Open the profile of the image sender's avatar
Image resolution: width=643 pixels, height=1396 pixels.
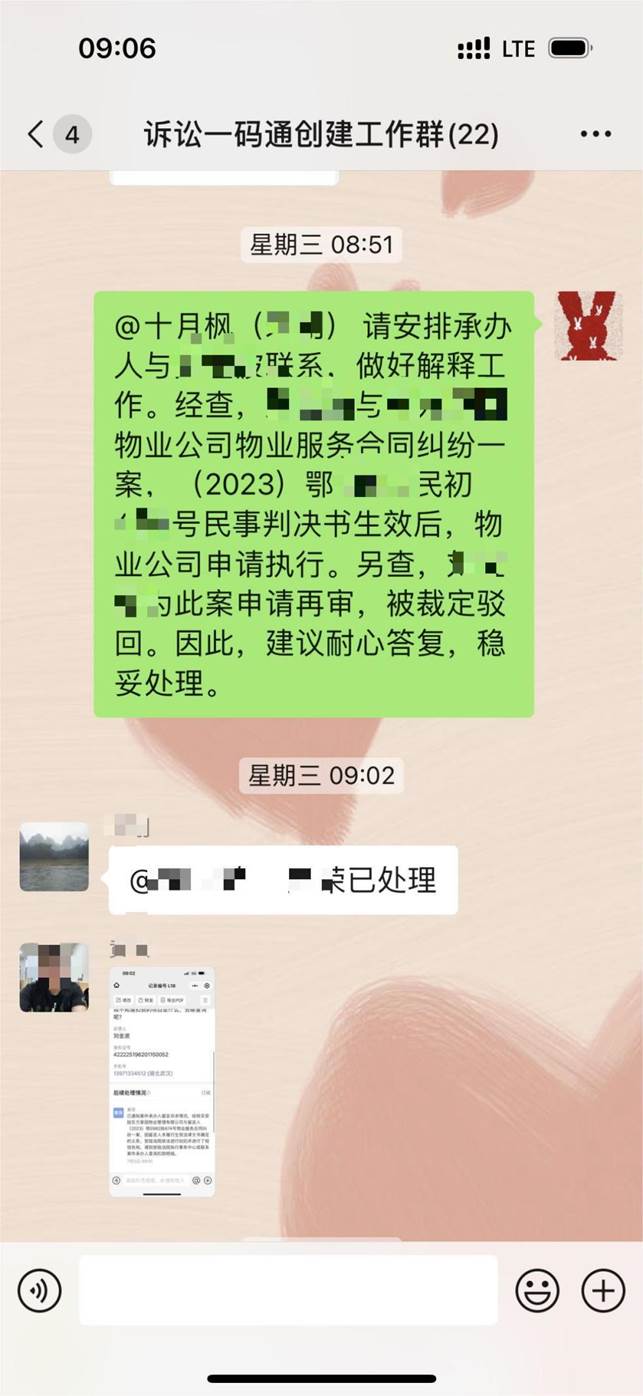pos(54,977)
